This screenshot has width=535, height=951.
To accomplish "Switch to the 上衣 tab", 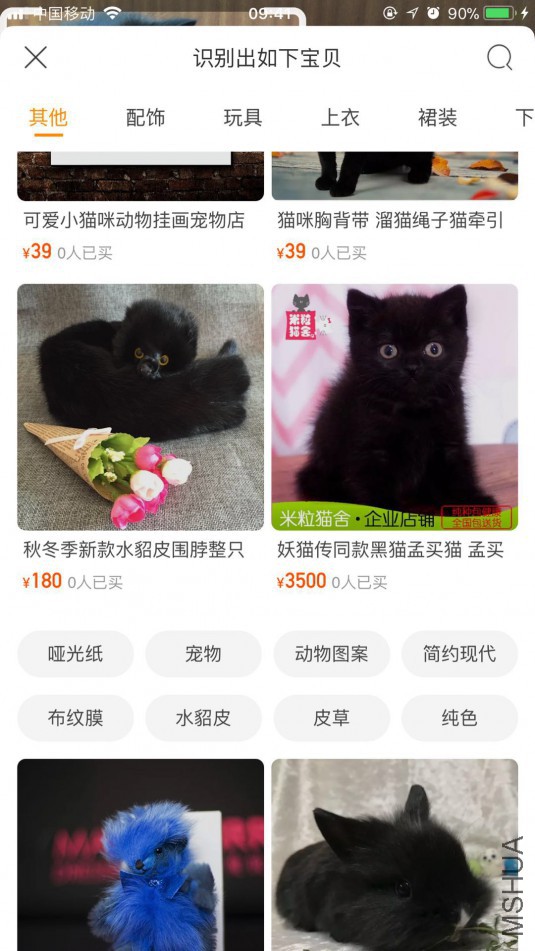I will [x=340, y=118].
